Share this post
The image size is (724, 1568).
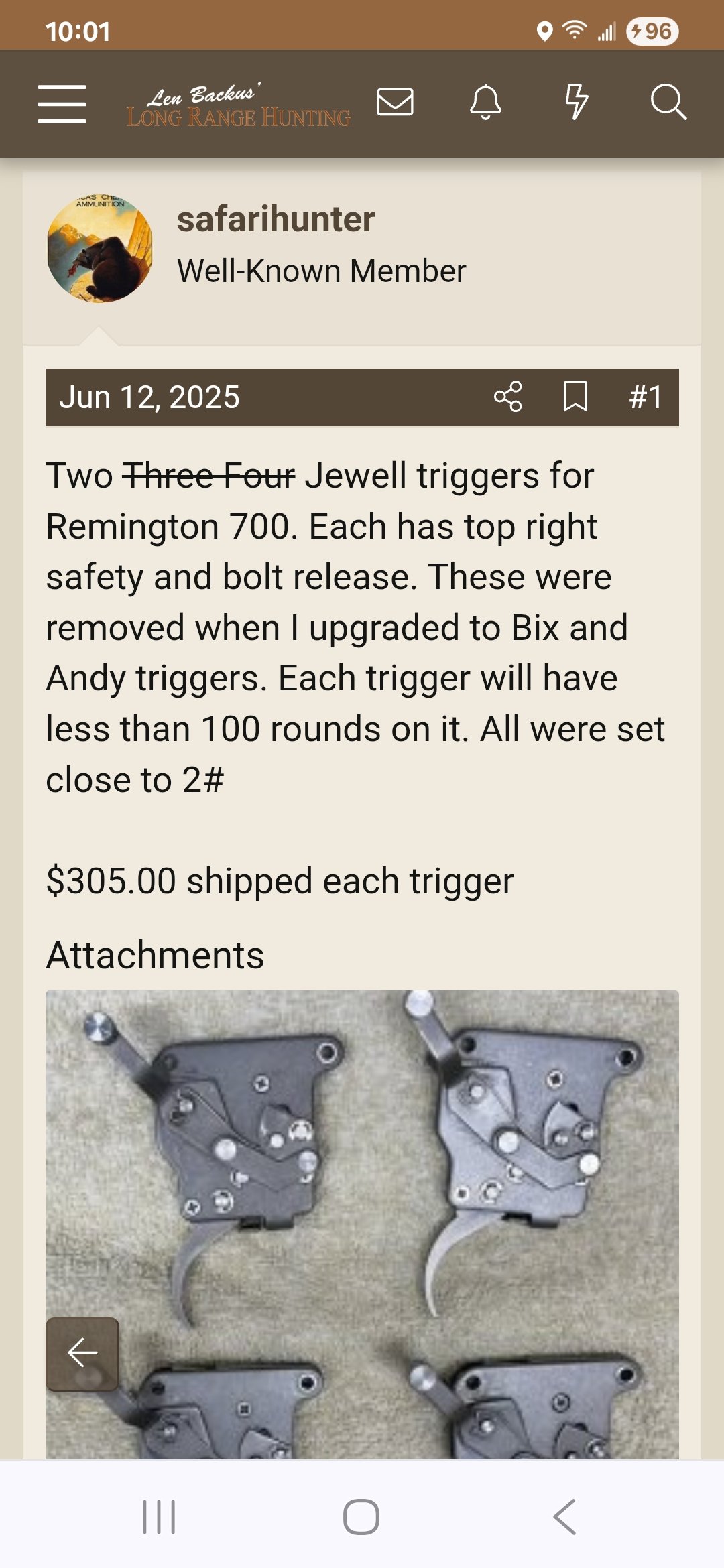point(508,397)
